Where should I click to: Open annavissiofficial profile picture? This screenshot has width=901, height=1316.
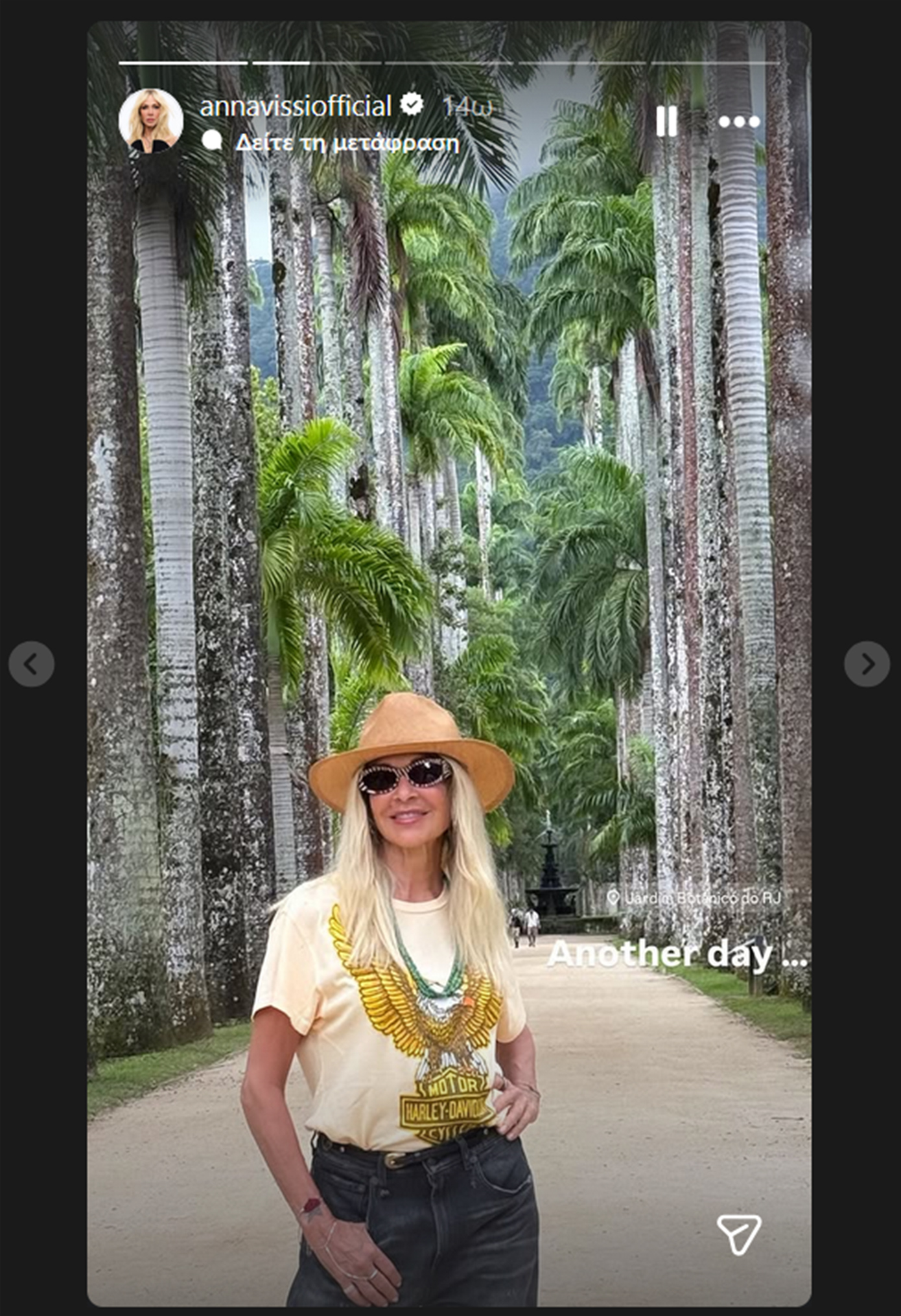pyautogui.click(x=151, y=121)
